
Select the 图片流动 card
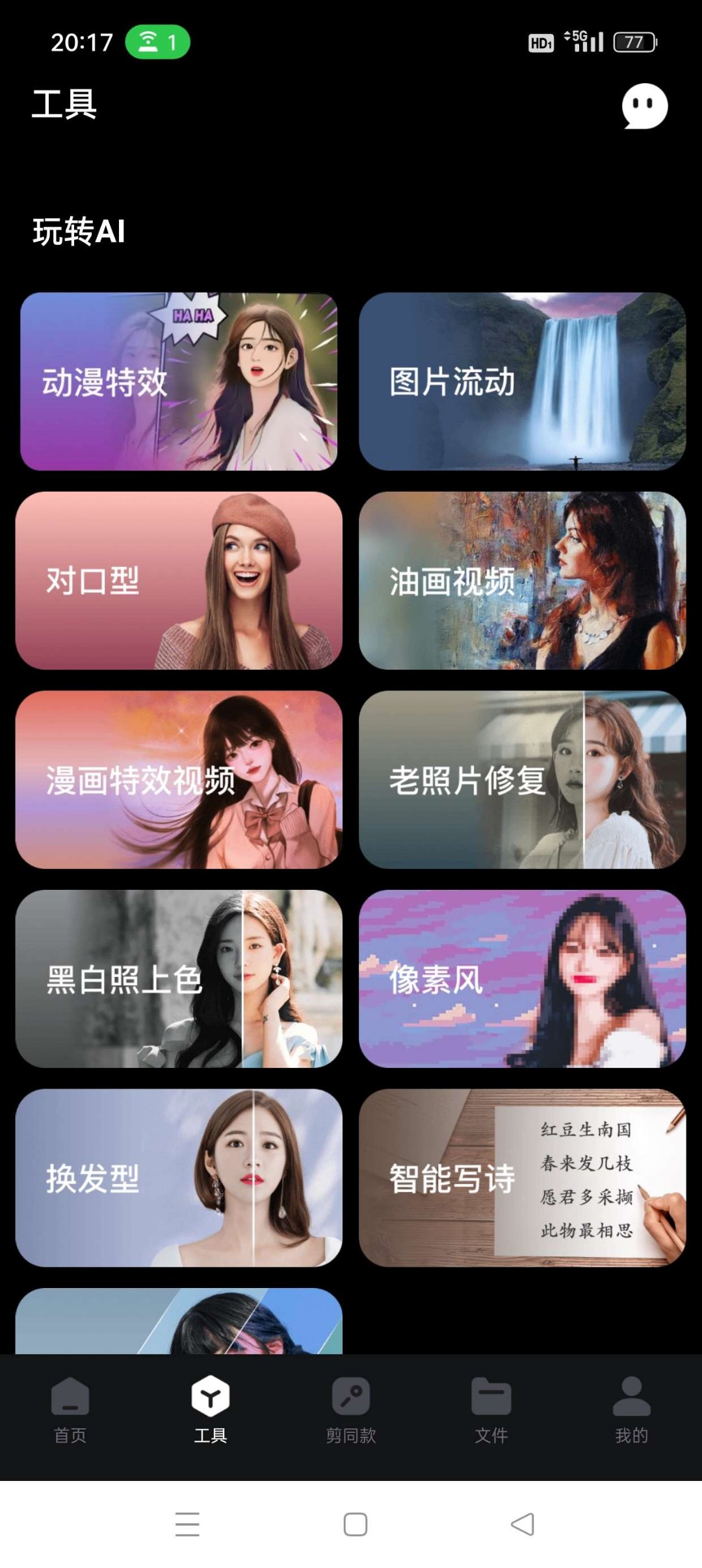(x=522, y=381)
